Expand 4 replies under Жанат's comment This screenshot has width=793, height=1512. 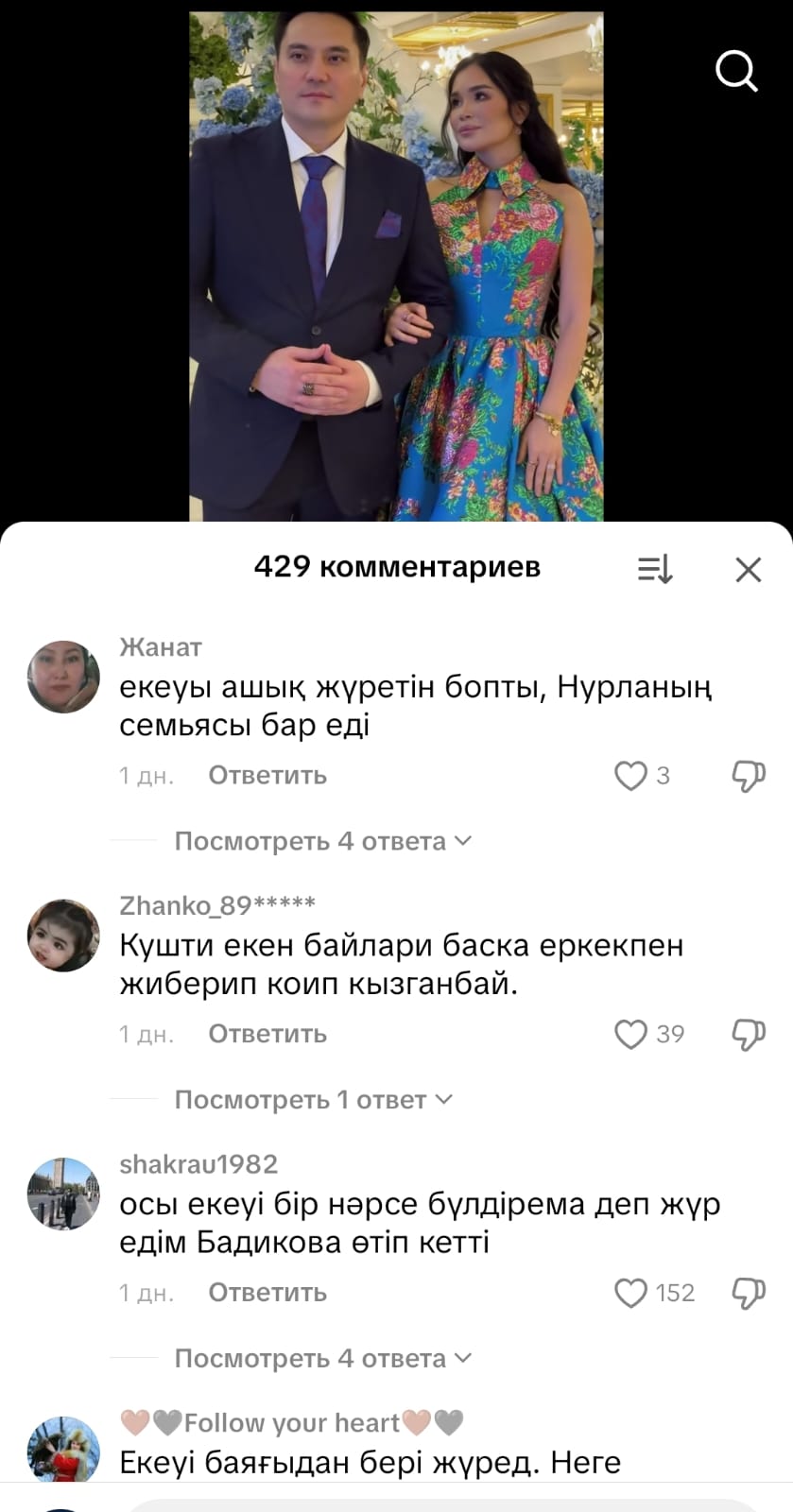(321, 841)
